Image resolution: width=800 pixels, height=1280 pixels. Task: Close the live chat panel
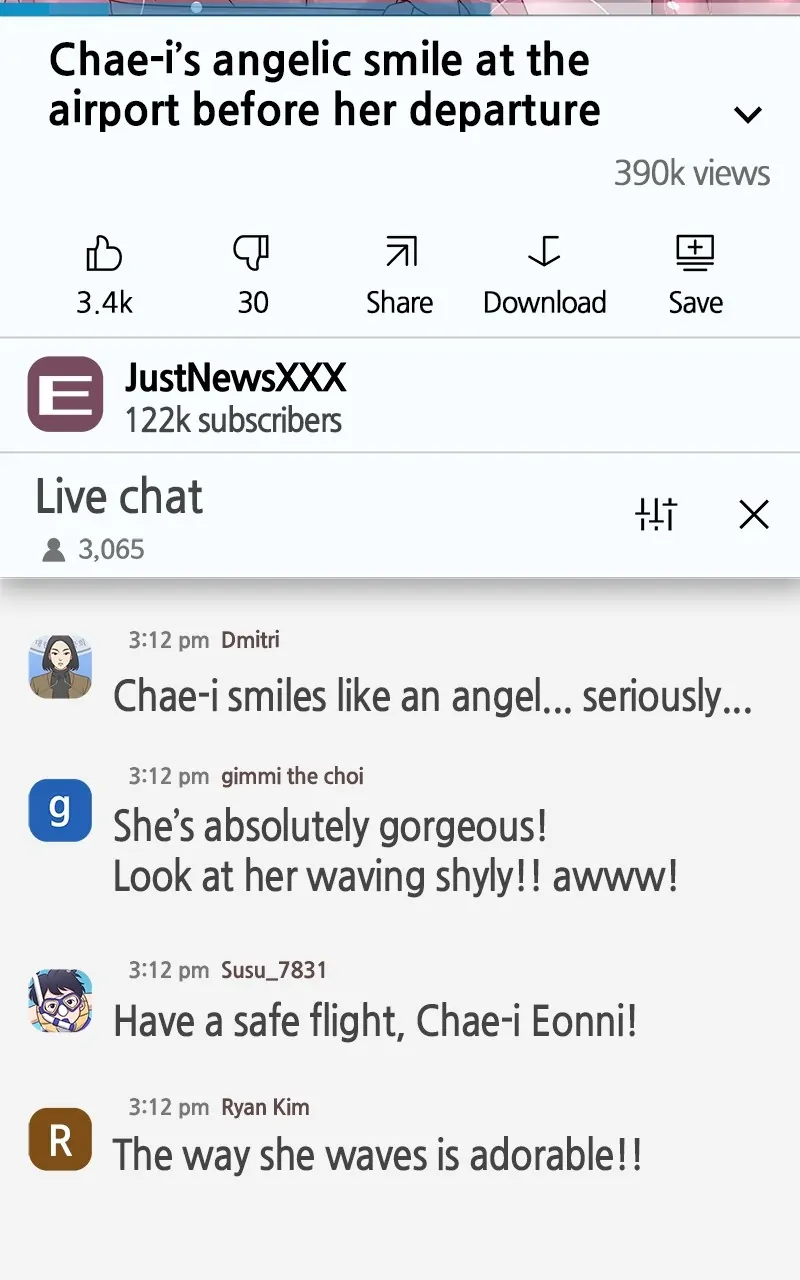pos(754,515)
